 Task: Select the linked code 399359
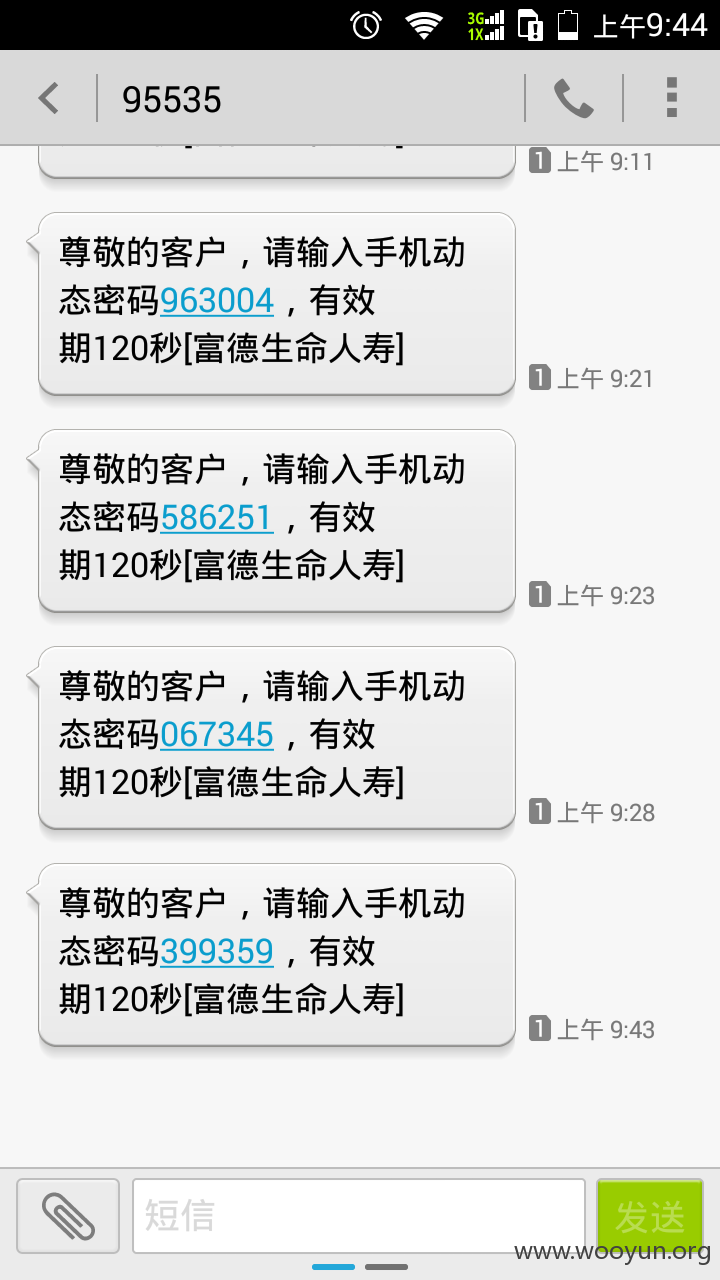[217, 951]
